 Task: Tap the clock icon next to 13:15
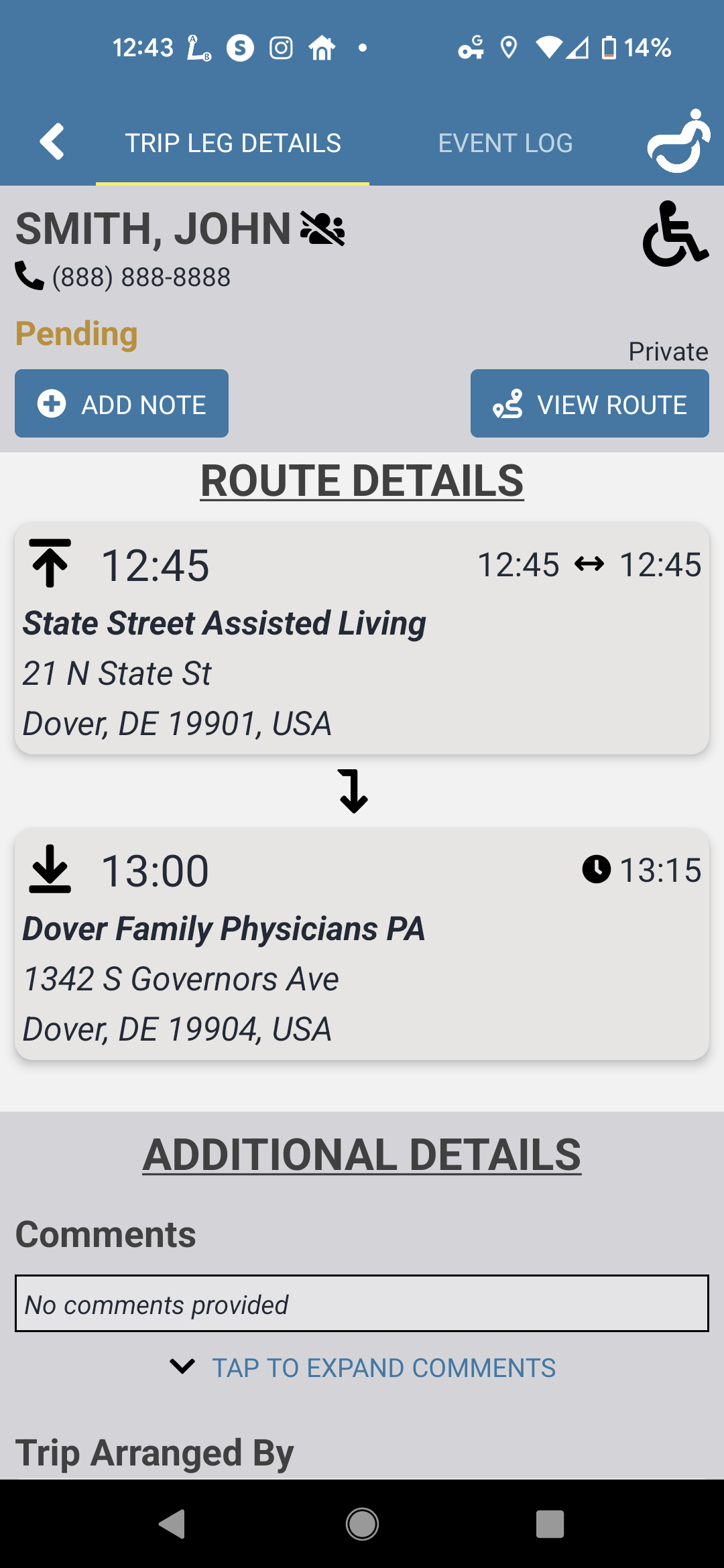[x=595, y=869]
